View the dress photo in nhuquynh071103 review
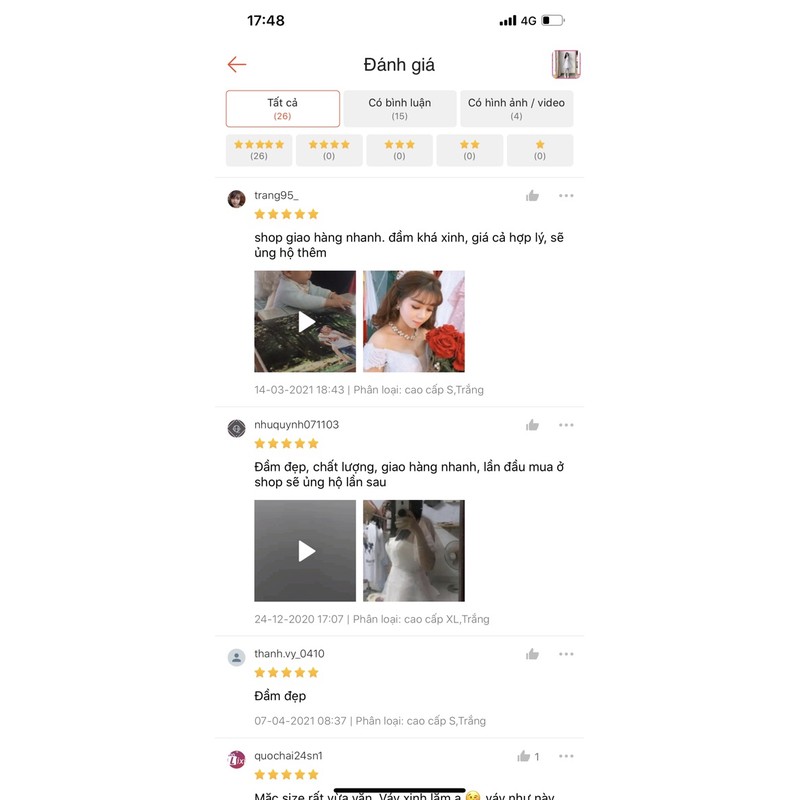The image size is (800, 800). (x=414, y=551)
